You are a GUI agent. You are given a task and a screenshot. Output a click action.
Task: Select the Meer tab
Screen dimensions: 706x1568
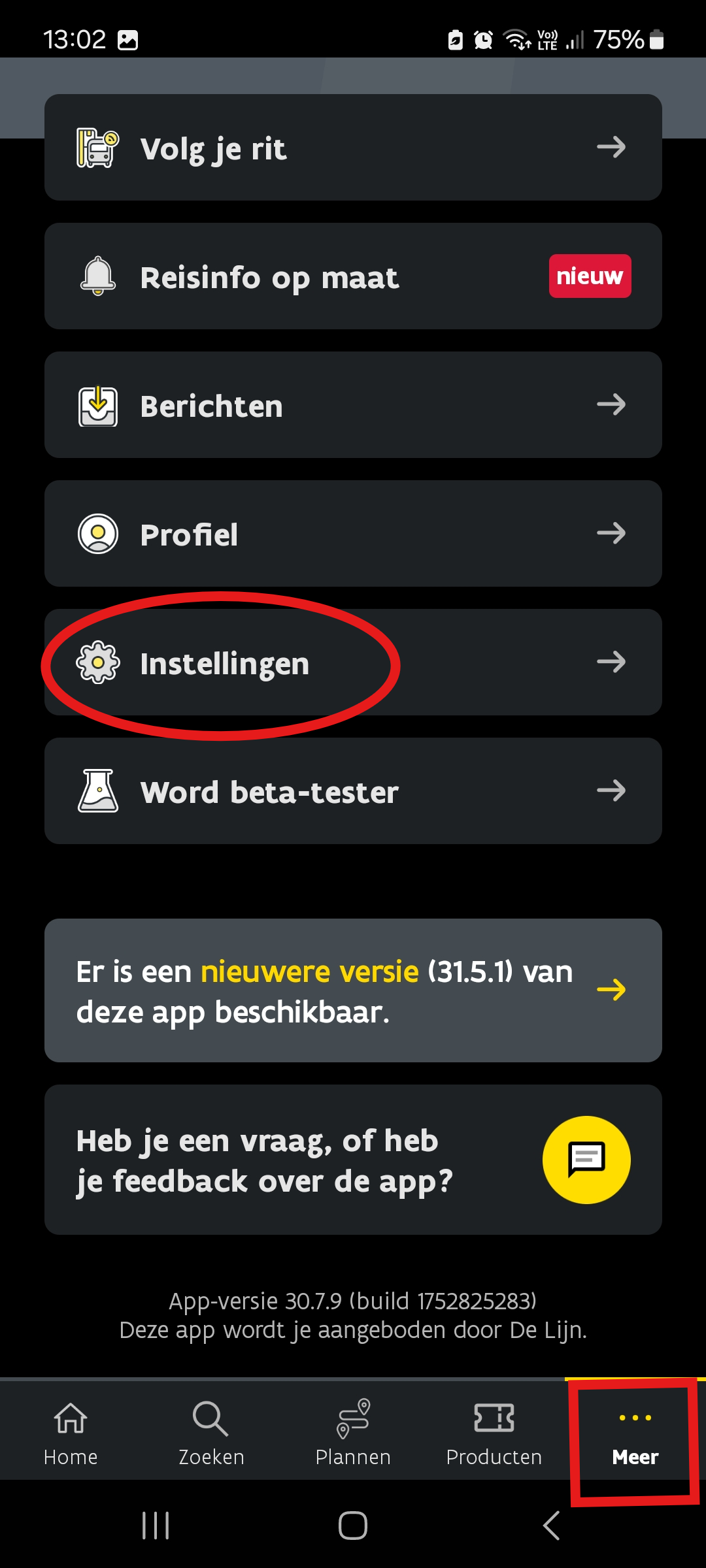click(x=635, y=1431)
